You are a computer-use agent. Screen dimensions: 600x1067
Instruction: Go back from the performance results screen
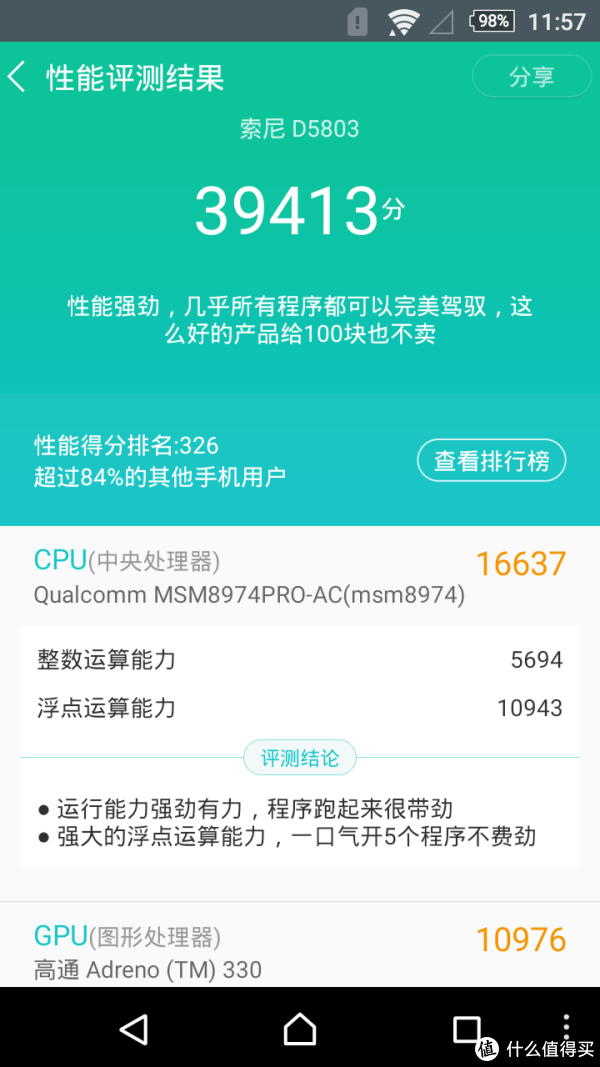(x=18, y=77)
